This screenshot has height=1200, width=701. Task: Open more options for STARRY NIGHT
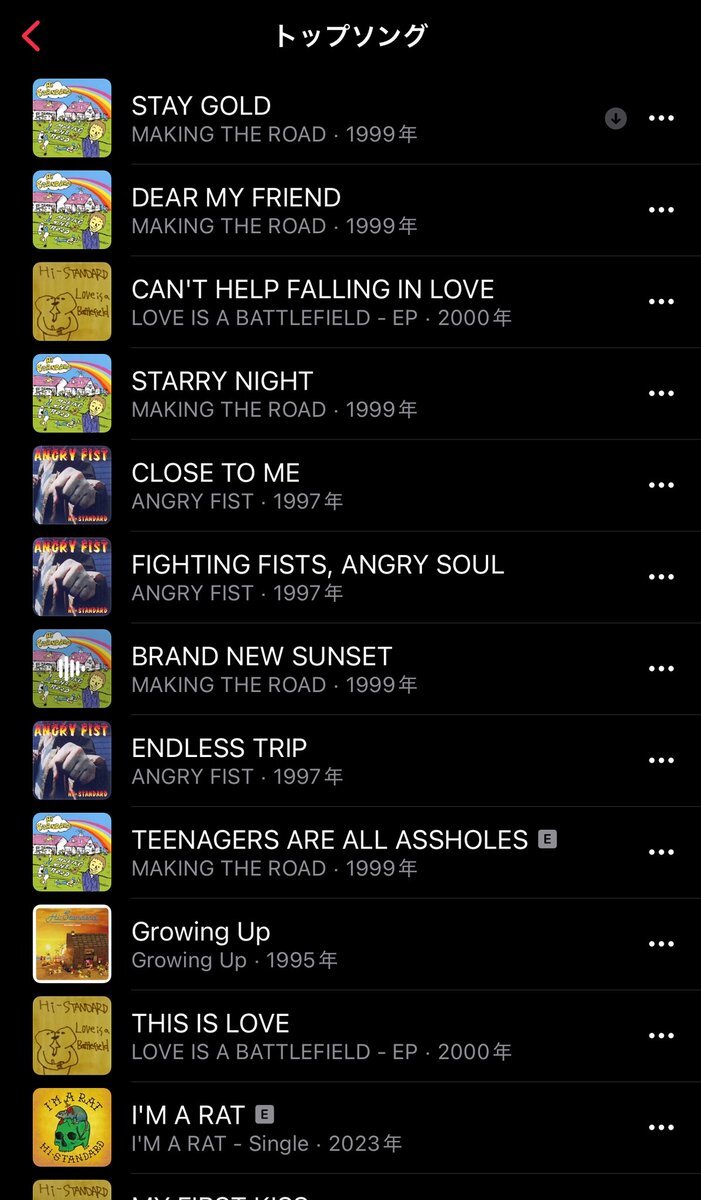(661, 394)
